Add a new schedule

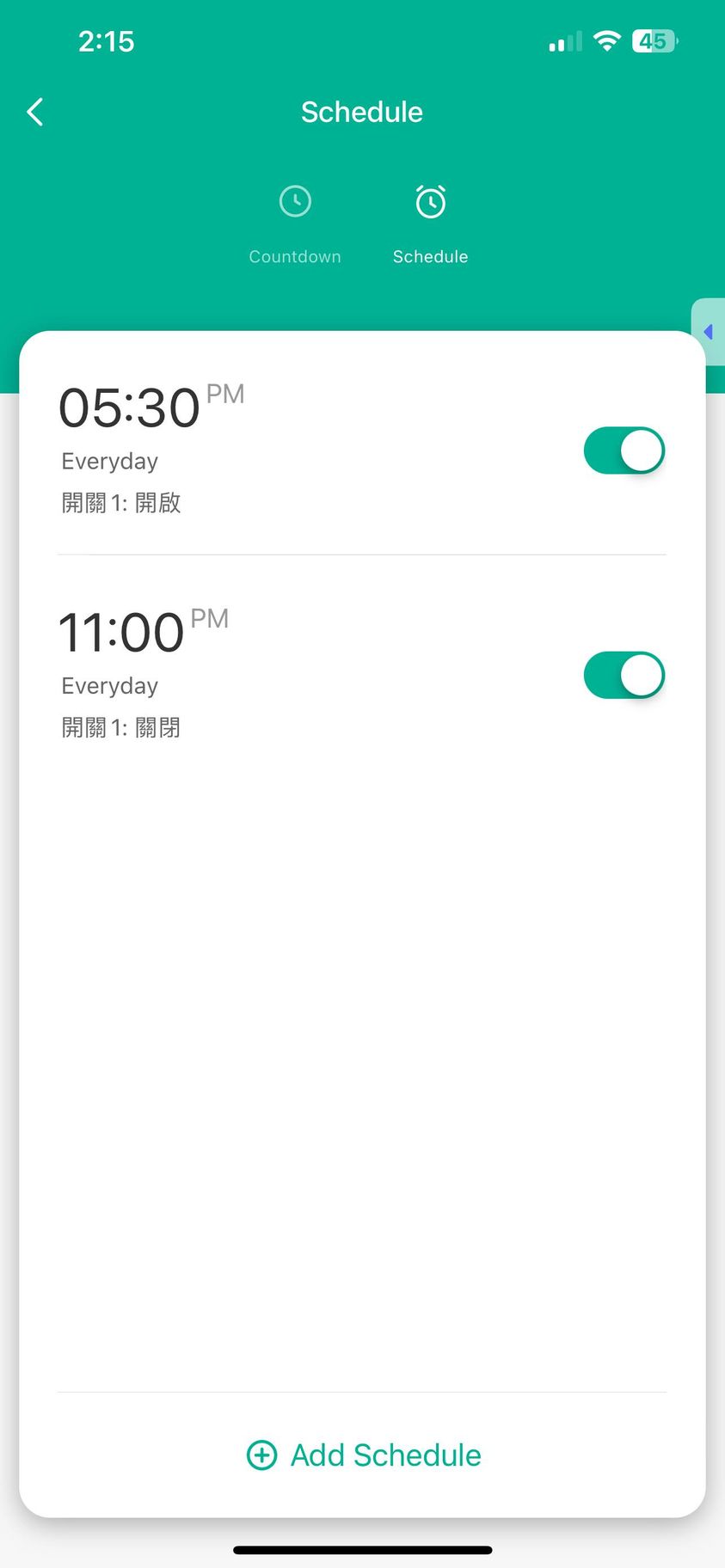pyautogui.click(x=363, y=1455)
